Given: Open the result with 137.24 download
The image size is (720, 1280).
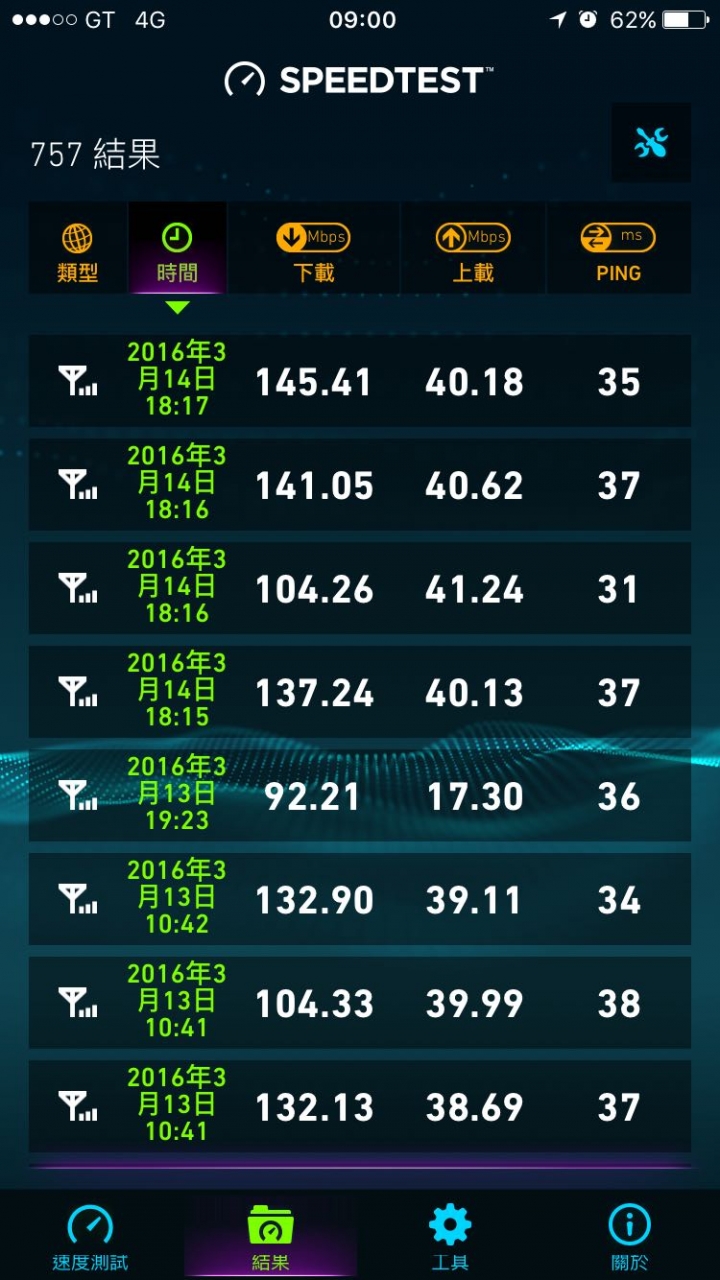Looking at the screenshot, I should (359, 692).
